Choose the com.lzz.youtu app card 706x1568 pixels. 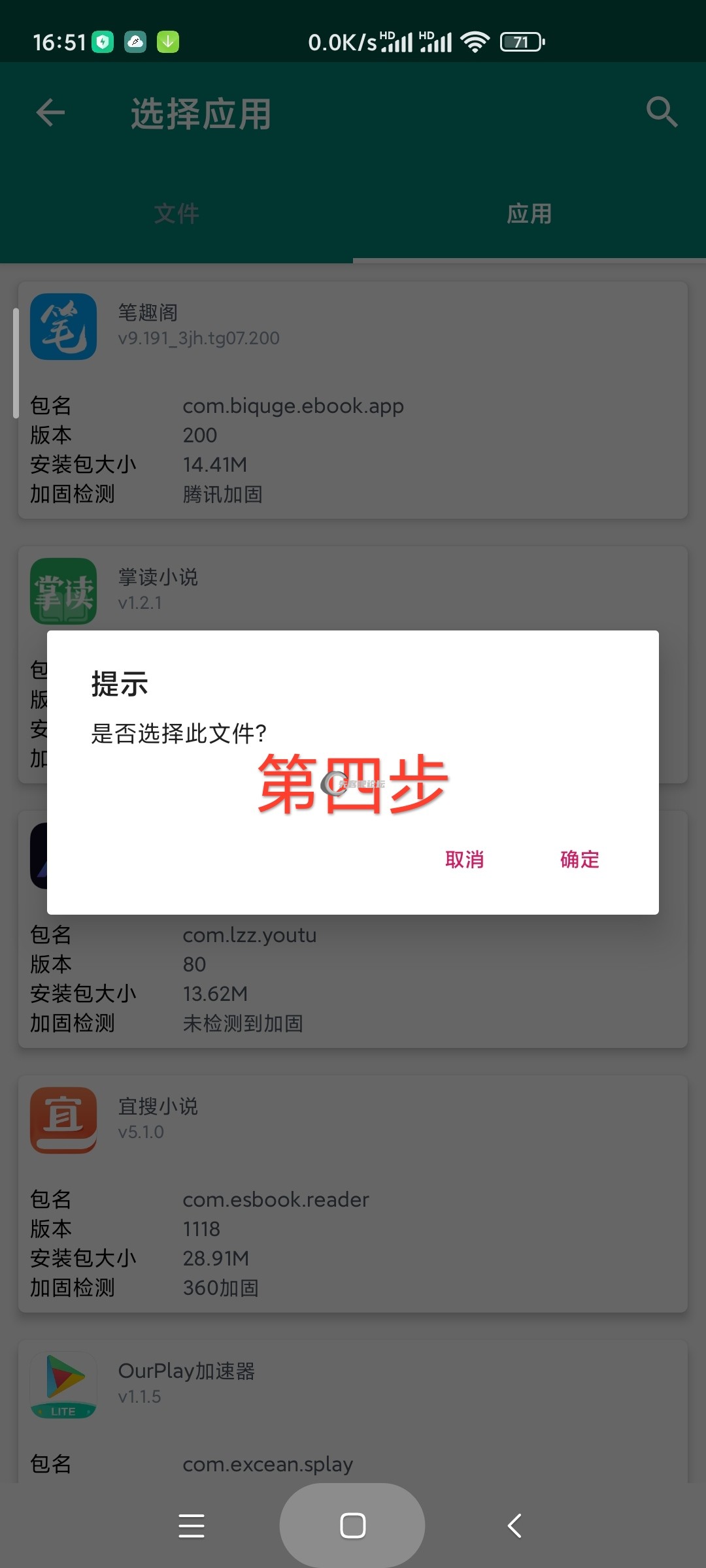[353, 980]
